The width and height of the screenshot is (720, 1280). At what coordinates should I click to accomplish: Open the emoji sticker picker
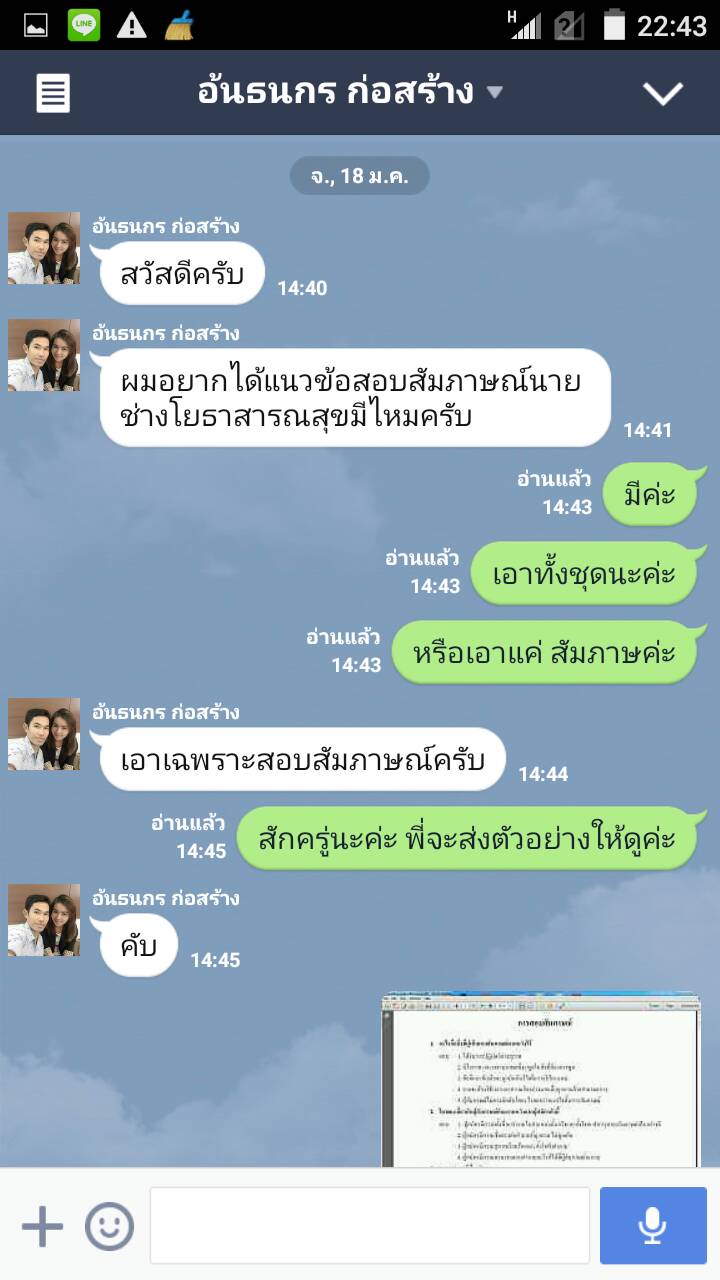tap(109, 1226)
